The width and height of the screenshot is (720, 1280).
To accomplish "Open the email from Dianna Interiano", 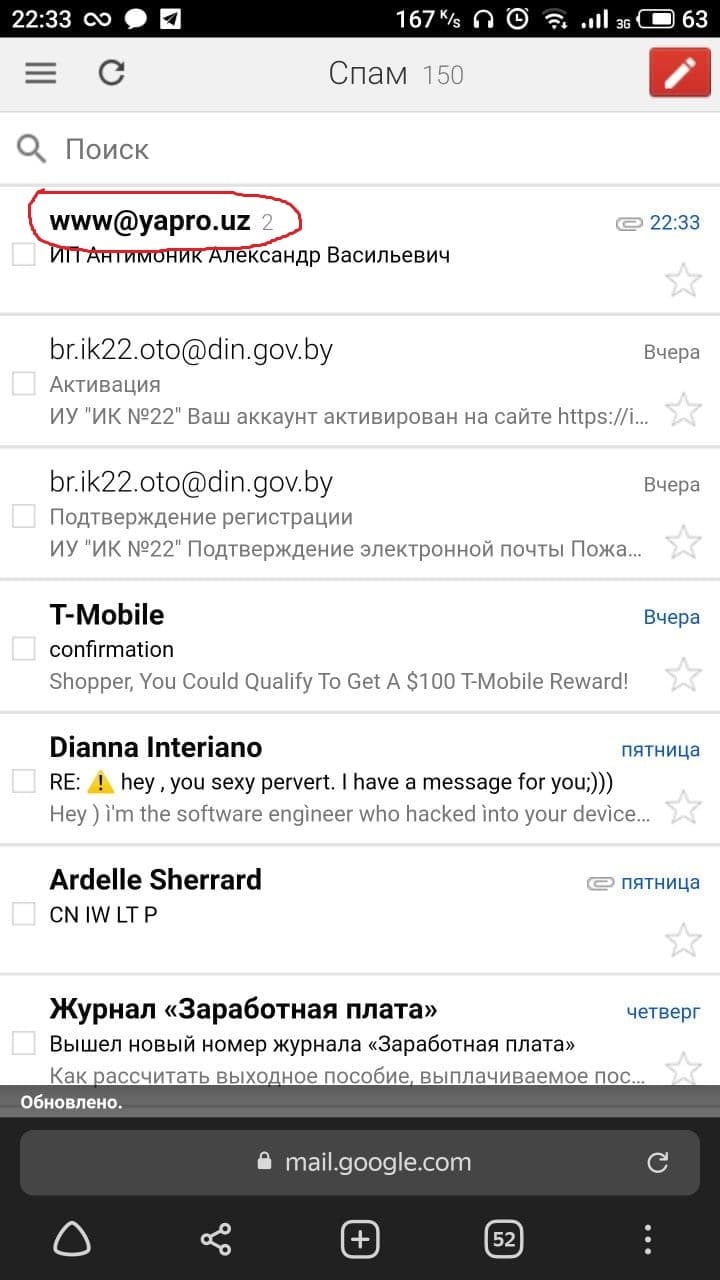I will click(x=330, y=780).
